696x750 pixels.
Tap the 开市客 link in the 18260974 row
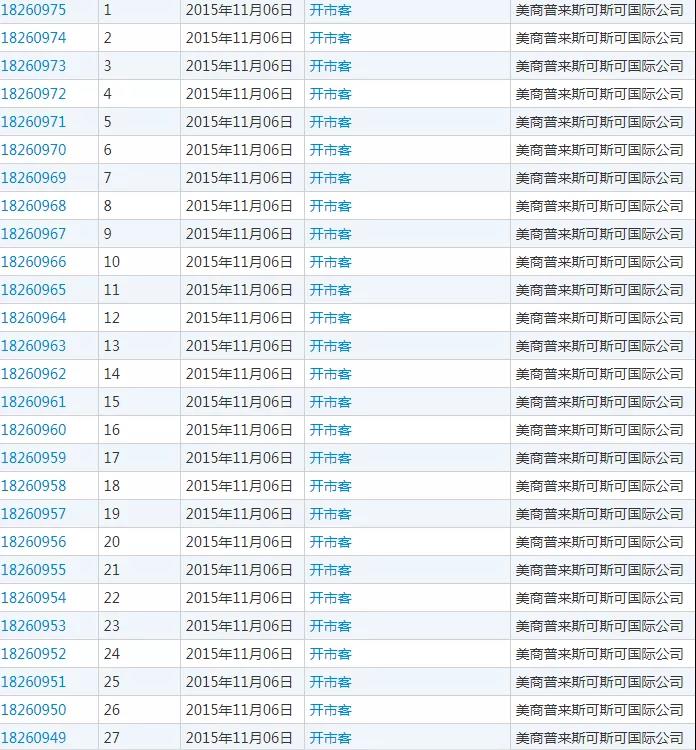click(330, 38)
